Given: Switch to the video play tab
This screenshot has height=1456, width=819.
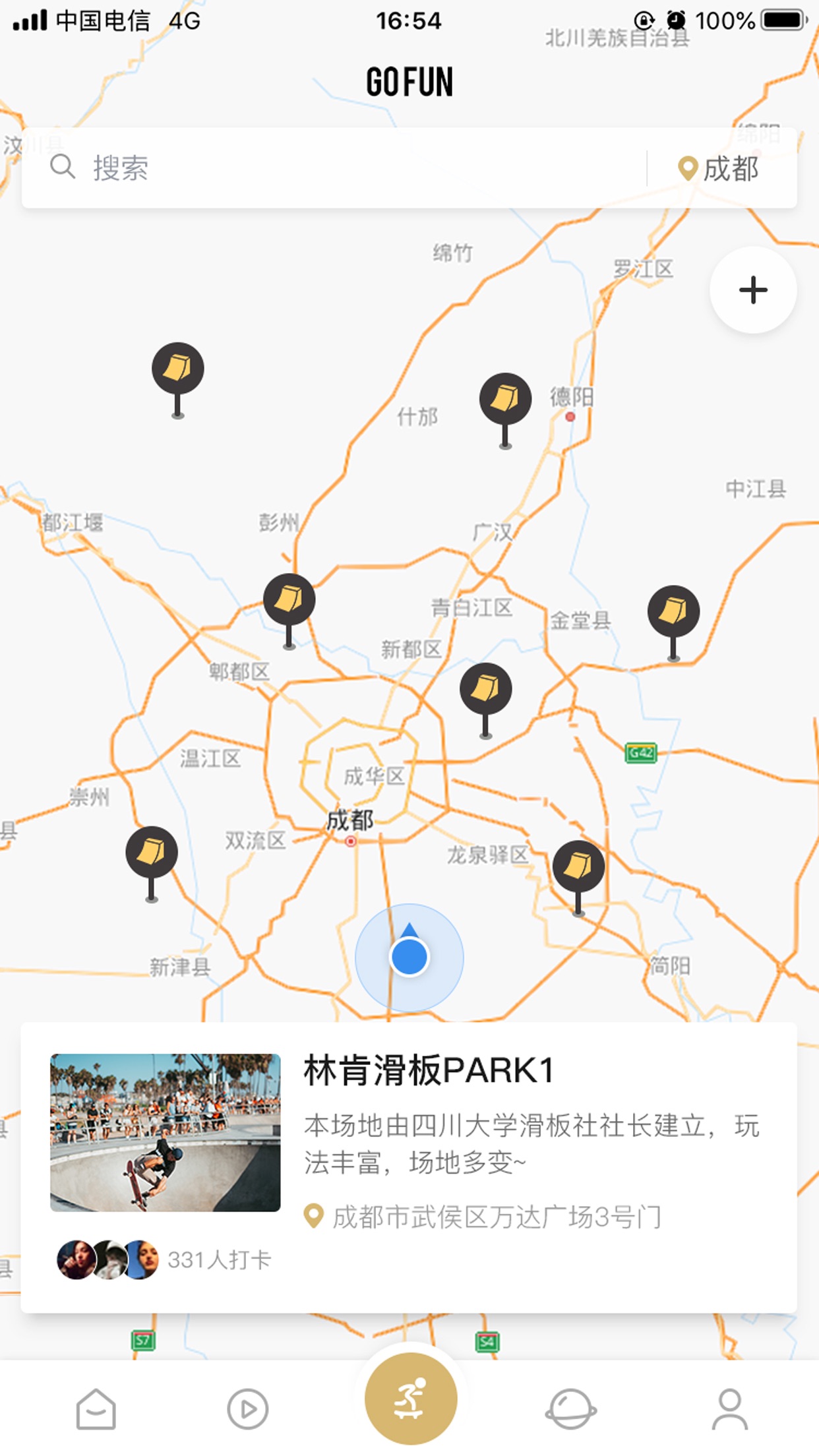Looking at the screenshot, I should click(x=248, y=1410).
